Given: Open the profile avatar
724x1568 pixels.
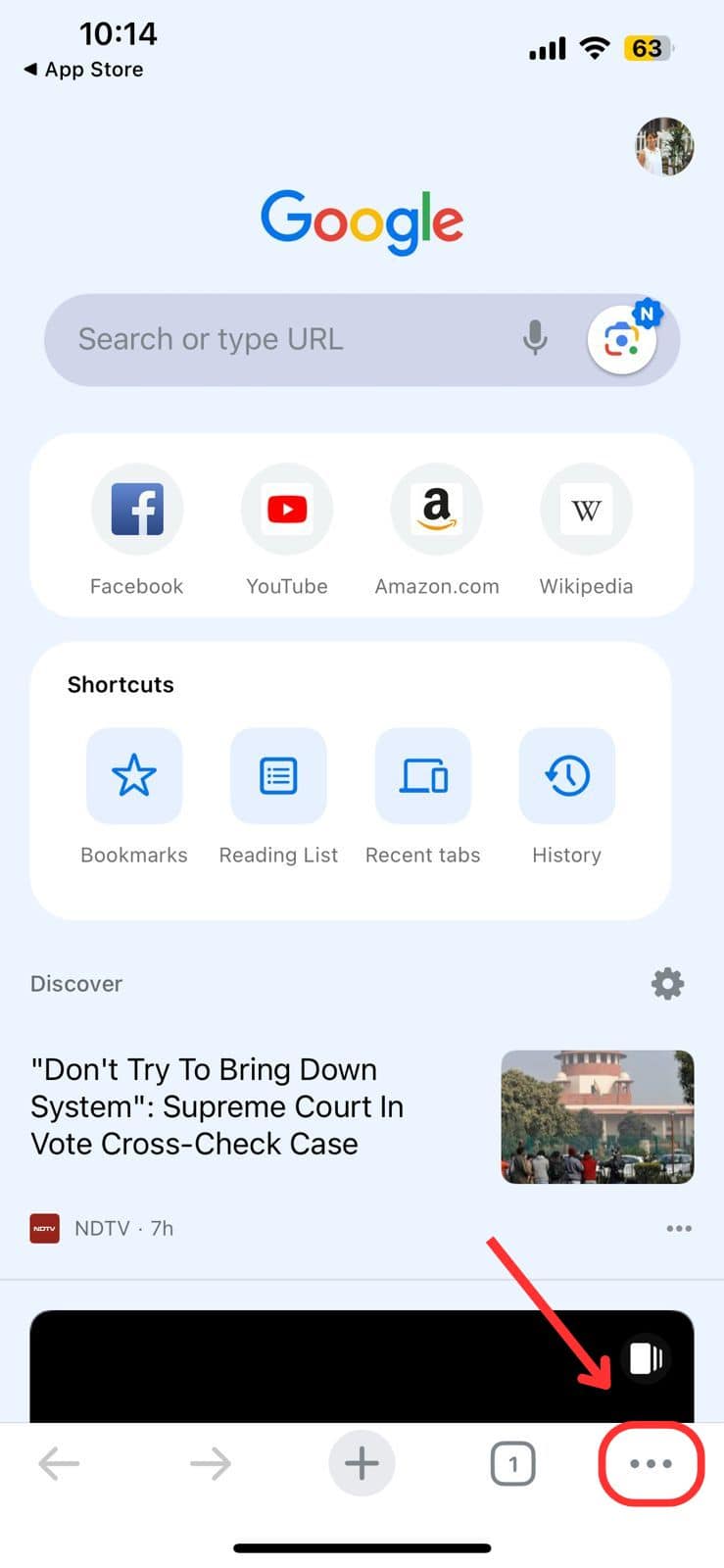Looking at the screenshot, I should pos(664,147).
